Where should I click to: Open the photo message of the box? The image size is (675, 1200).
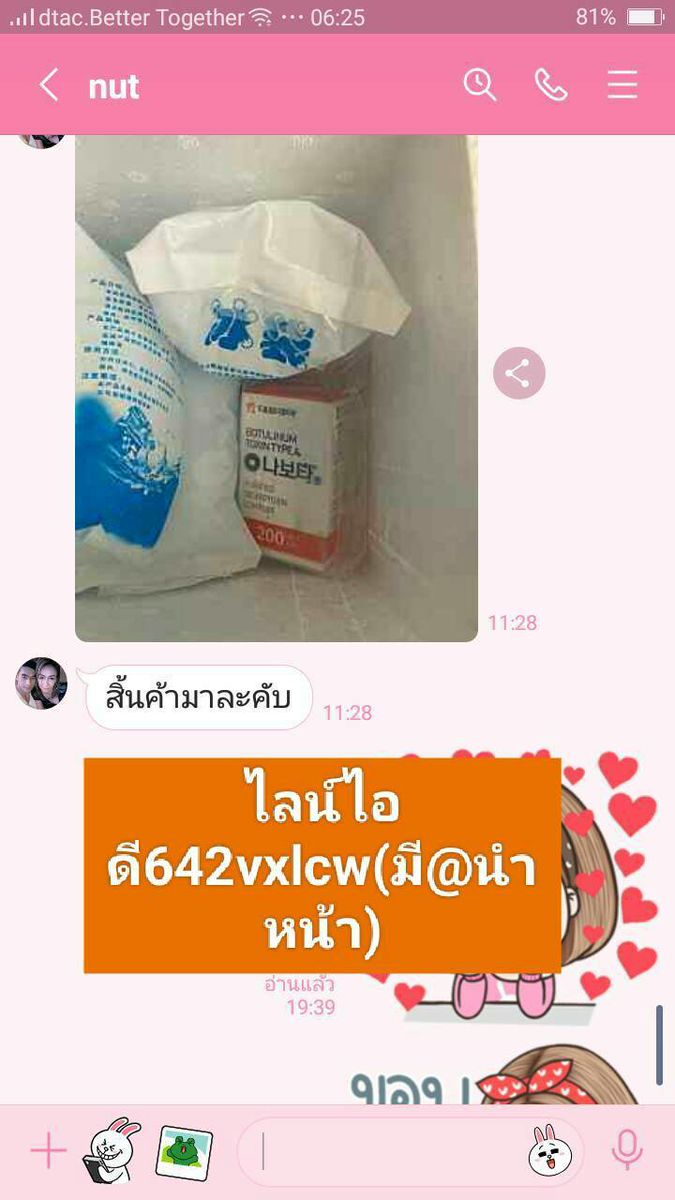click(276, 388)
